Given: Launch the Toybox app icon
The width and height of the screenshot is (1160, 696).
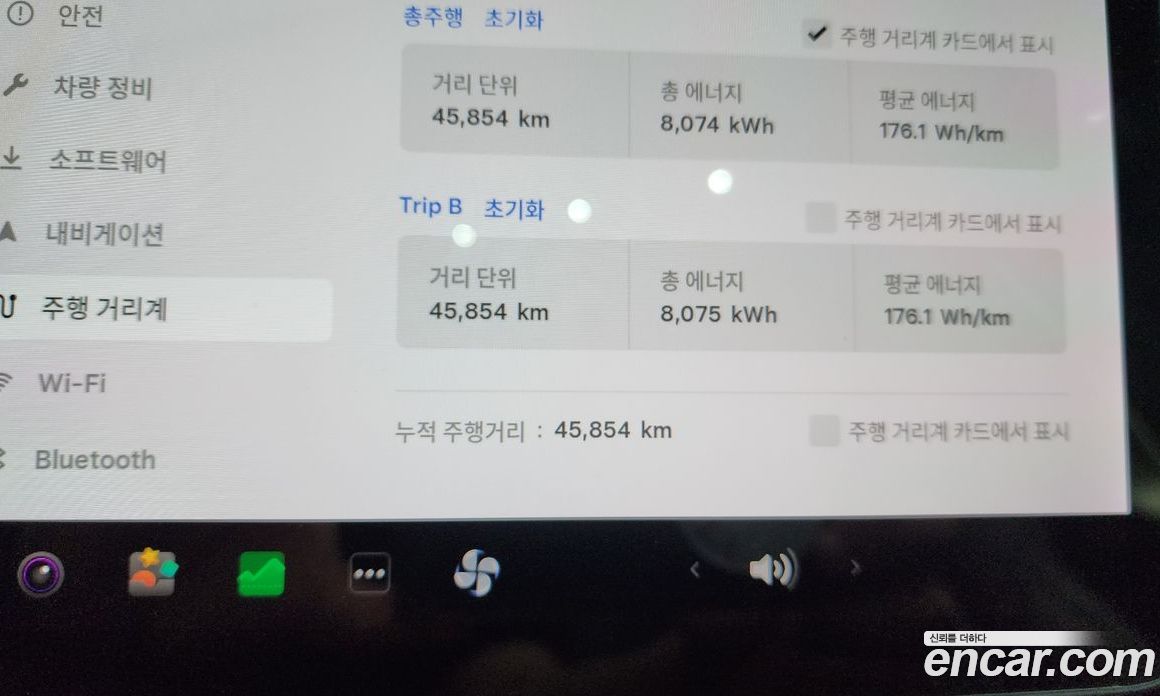Looking at the screenshot, I should coord(152,573).
